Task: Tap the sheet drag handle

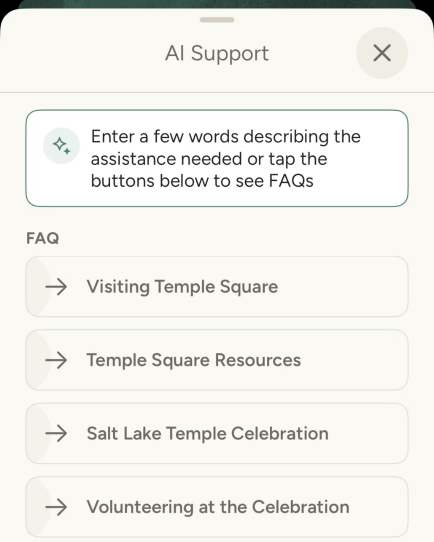Action: (217, 20)
